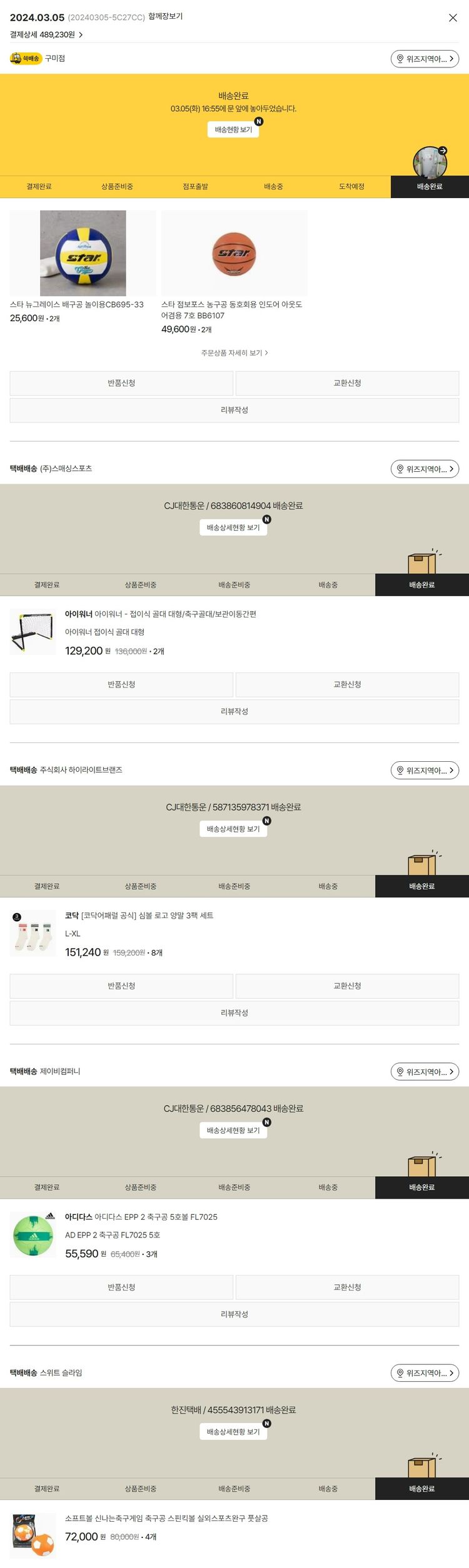Open the delivery photo thumbnail

point(430,161)
